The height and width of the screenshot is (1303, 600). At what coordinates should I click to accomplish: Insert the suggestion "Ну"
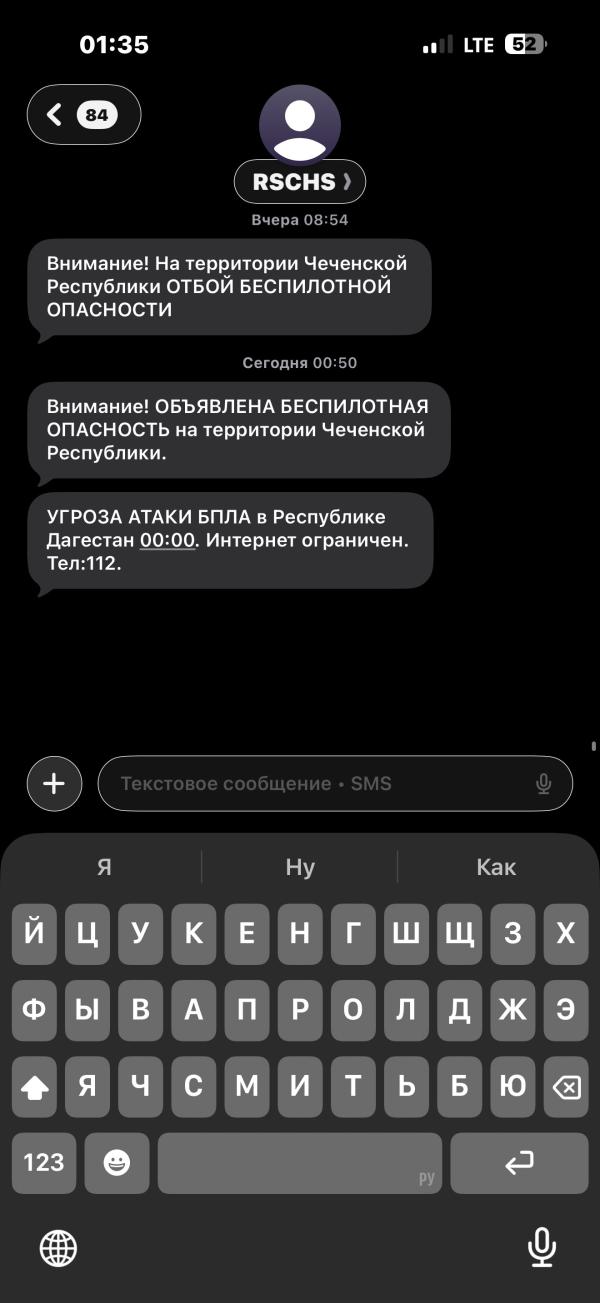pyautogui.click(x=300, y=867)
